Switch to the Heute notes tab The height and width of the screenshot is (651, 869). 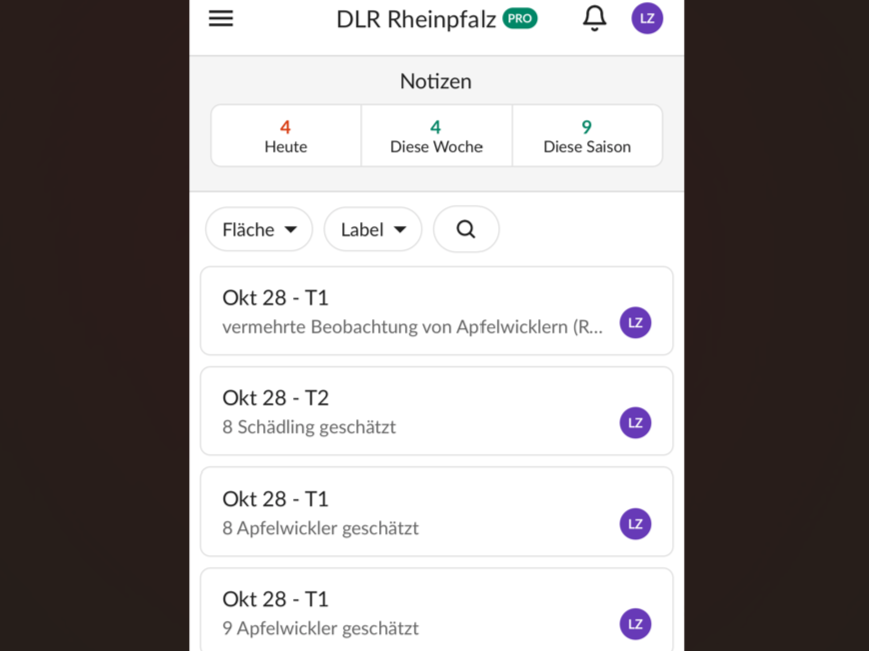(x=286, y=136)
